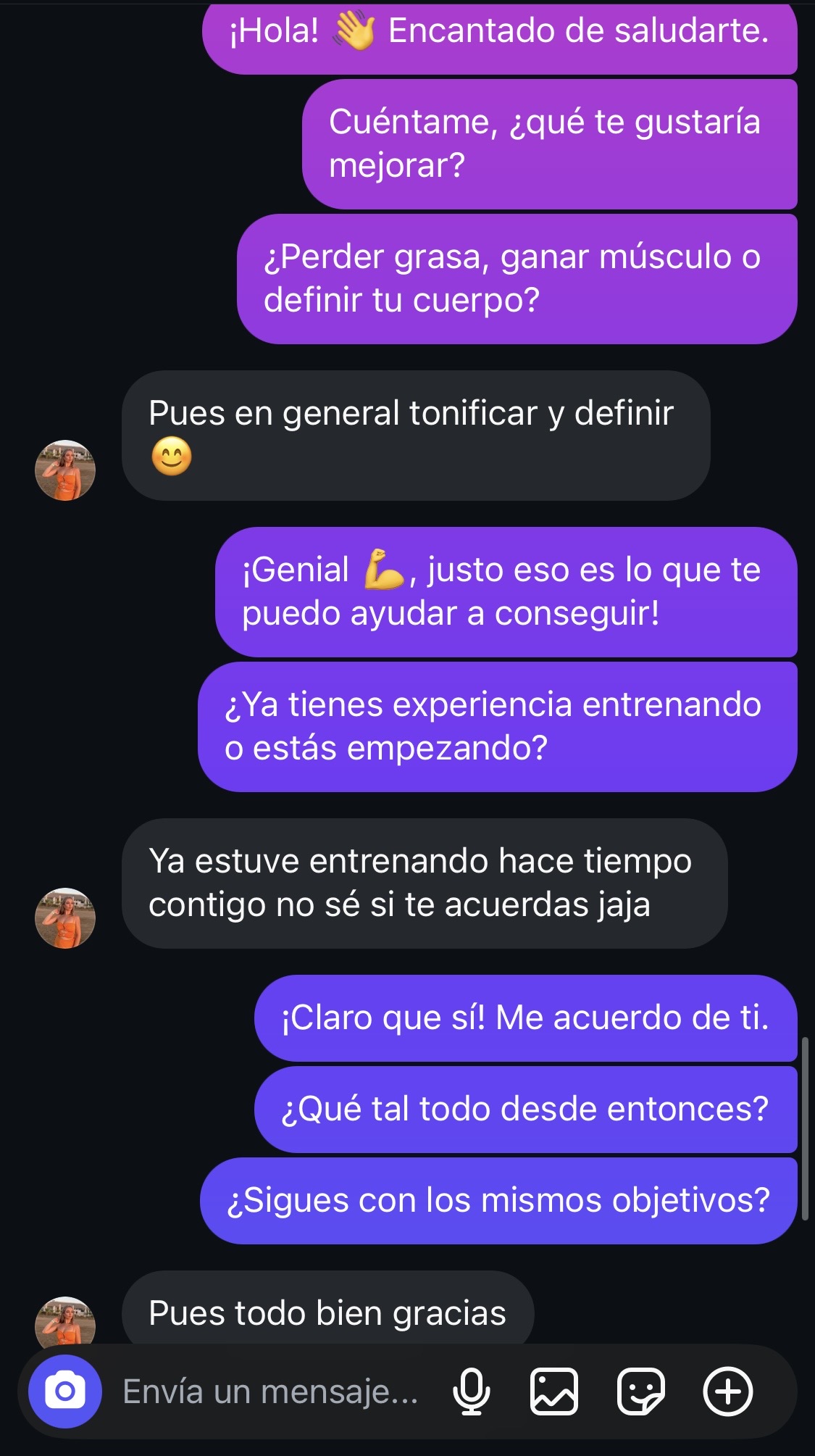The width and height of the screenshot is (815, 1456).
Task: Tap the avatar beside 'Pues en general tonificar' message
Action: [x=65, y=470]
